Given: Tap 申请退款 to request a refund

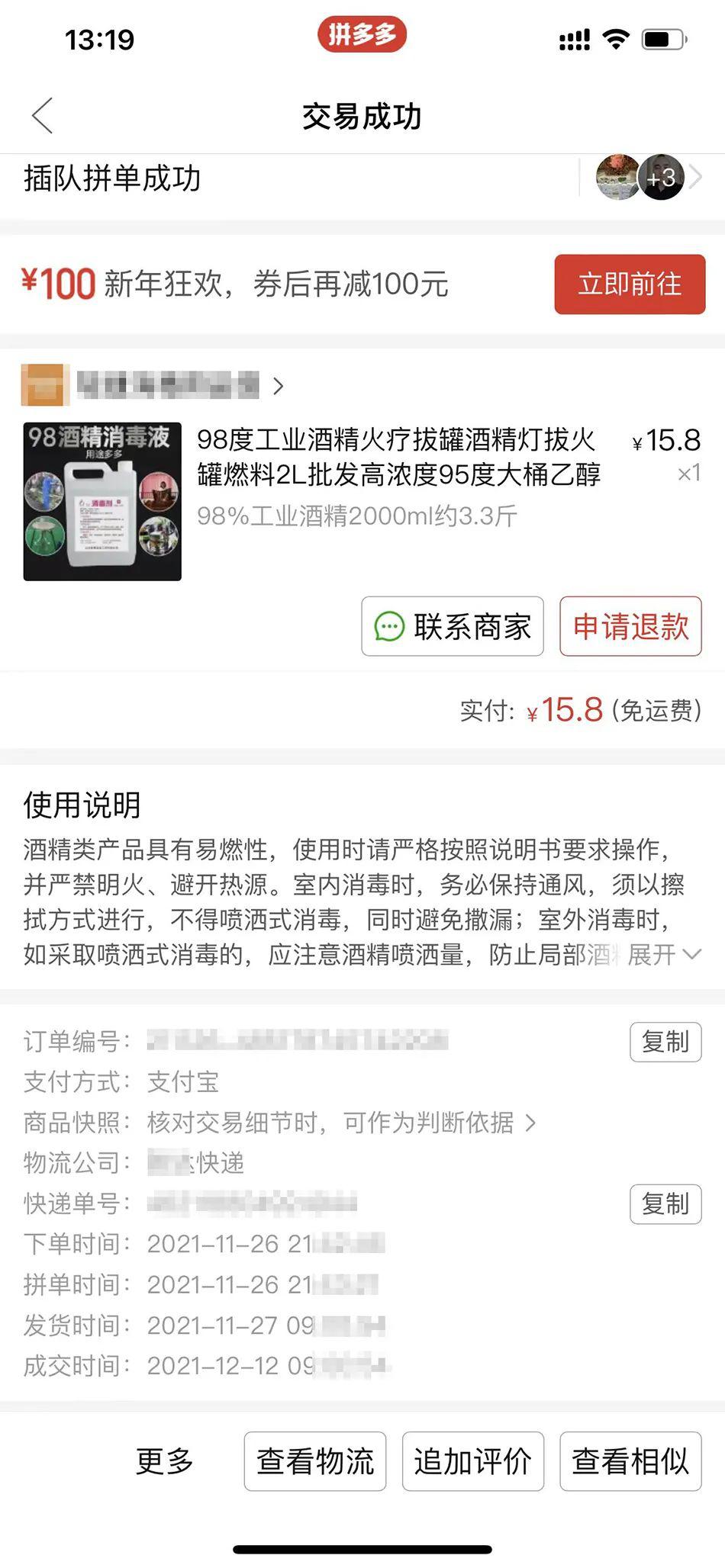Looking at the screenshot, I should [x=630, y=626].
